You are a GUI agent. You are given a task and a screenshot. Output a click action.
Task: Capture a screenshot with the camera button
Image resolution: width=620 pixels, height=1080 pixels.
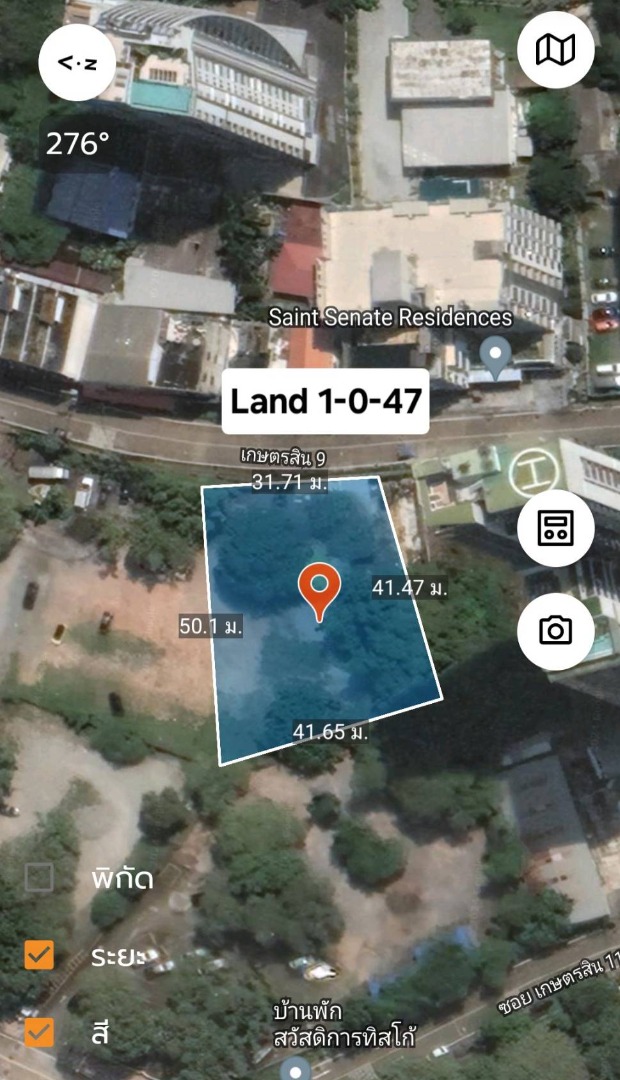(x=556, y=630)
